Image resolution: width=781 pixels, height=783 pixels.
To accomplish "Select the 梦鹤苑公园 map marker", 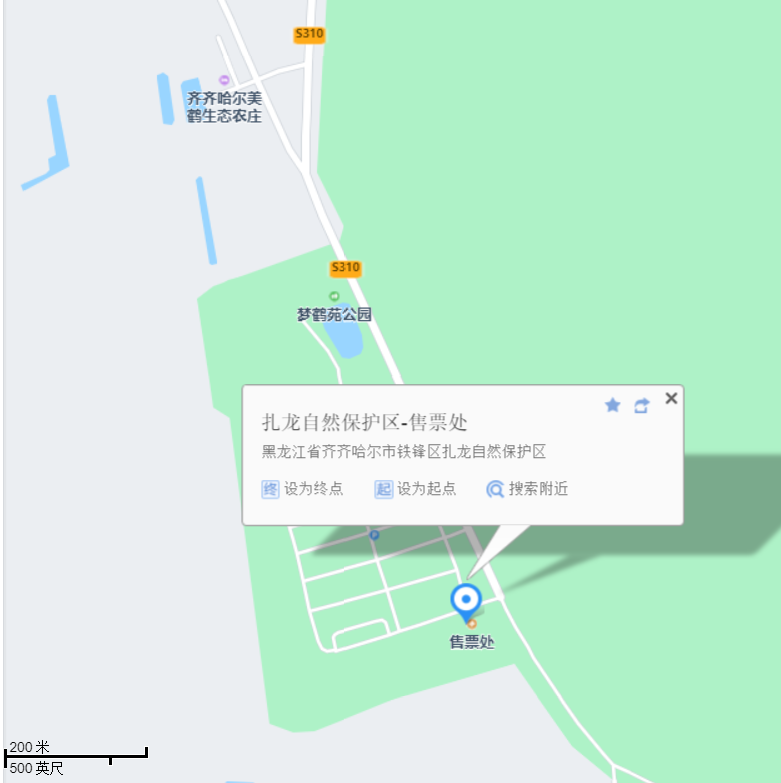I will tap(334, 296).
